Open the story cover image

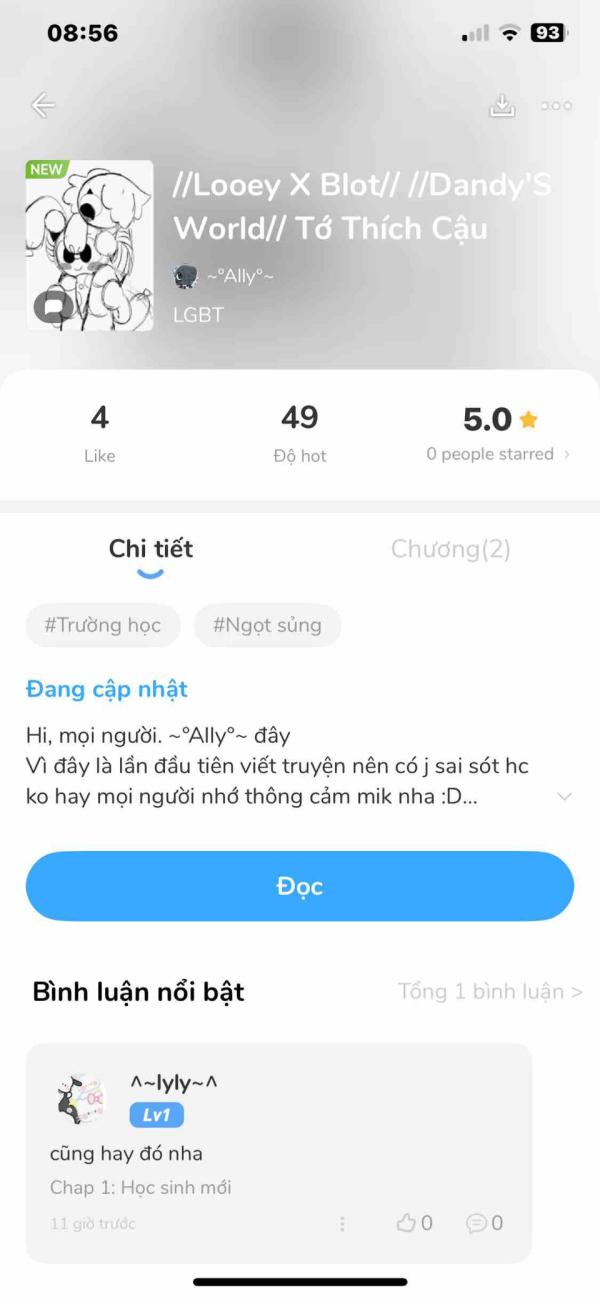89,245
